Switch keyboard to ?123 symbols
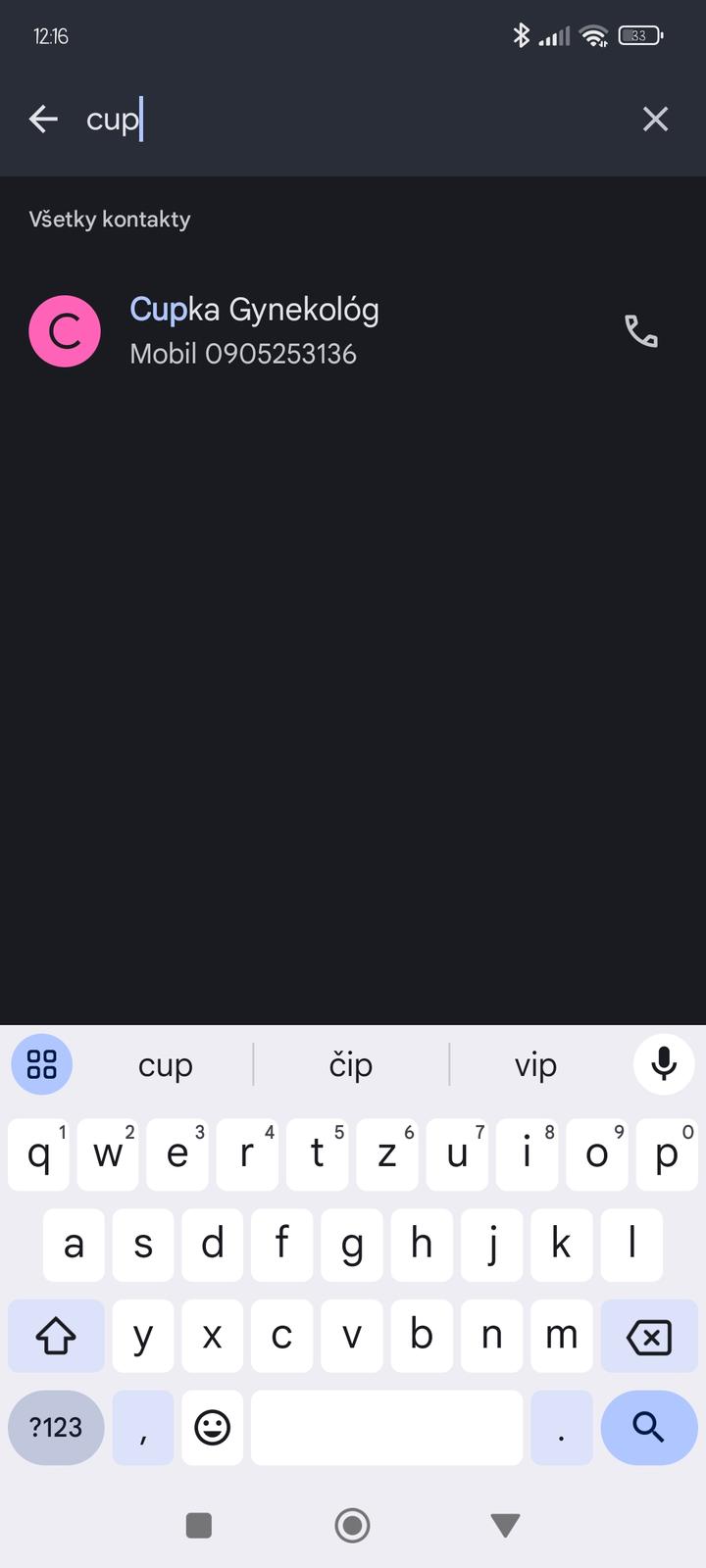706x1568 pixels. pyautogui.click(x=56, y=1428)
